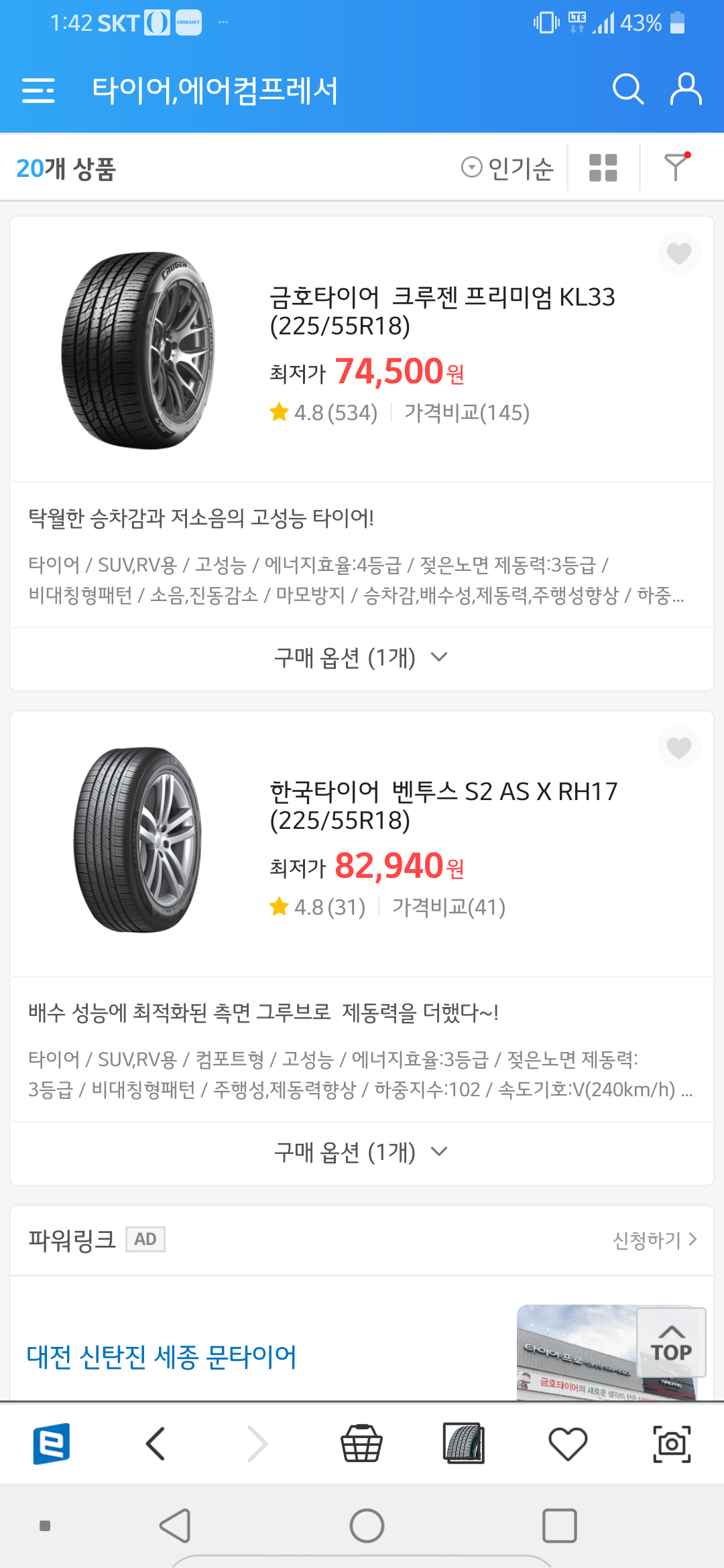Screen dimensions: 724x1568
Task: Jump back to TOP of list
Action: point(671,1343)
